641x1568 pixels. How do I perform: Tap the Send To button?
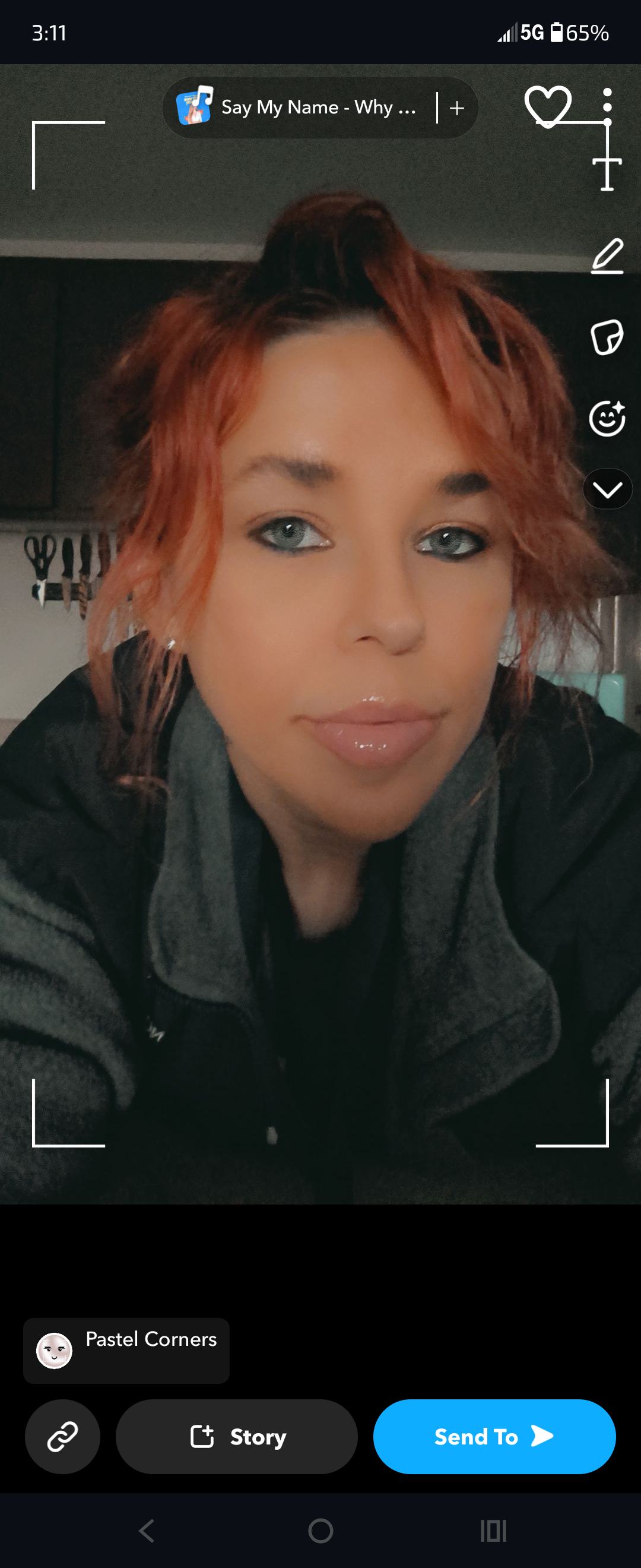[494, 1437]
